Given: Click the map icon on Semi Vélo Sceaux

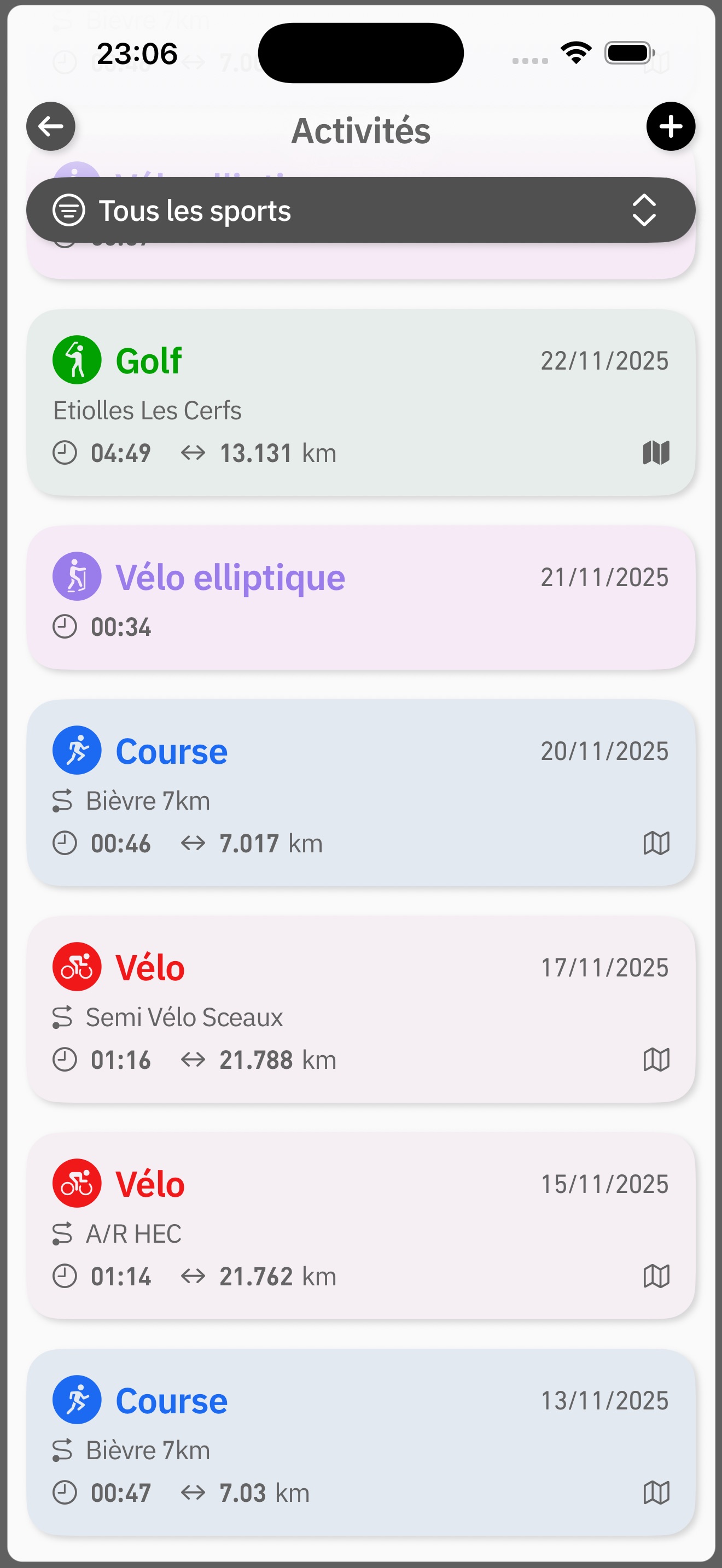Looking at the screenshot, I should coord(657,1059).
